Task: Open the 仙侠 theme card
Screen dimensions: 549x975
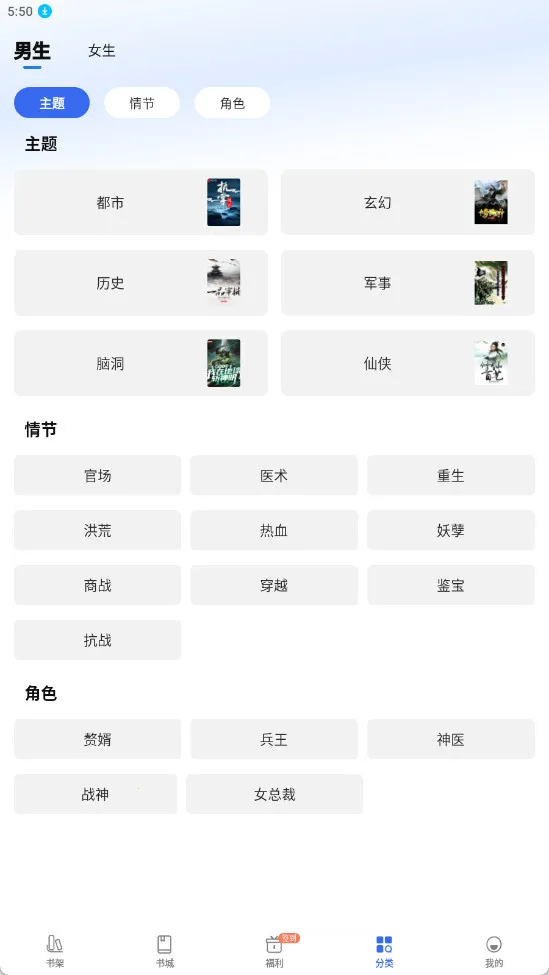Action: (x=408, y=363)
